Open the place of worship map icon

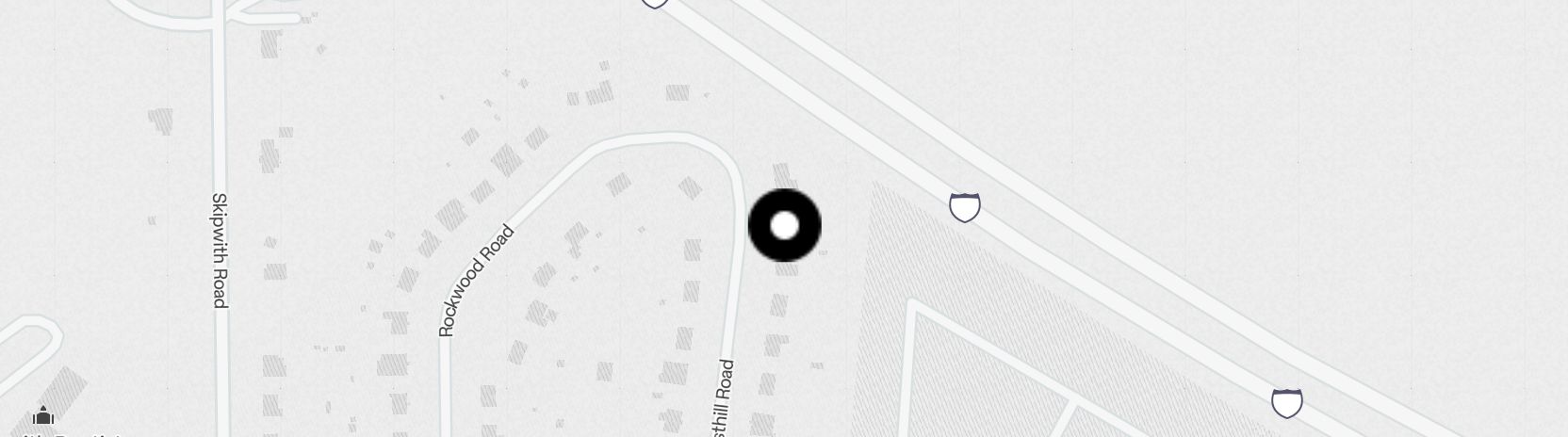tap(43, 416)
